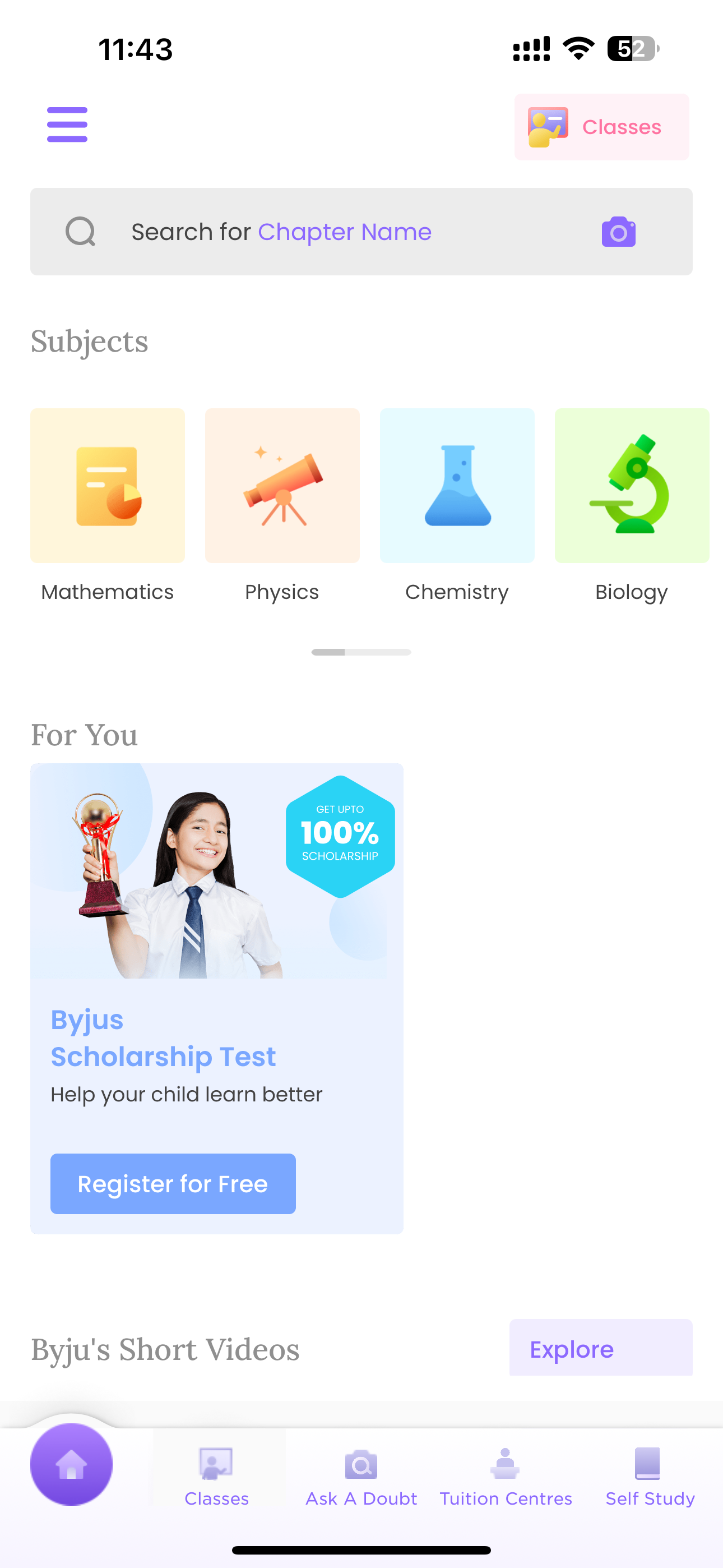Open the Mathematics subject

pos(108,486)
